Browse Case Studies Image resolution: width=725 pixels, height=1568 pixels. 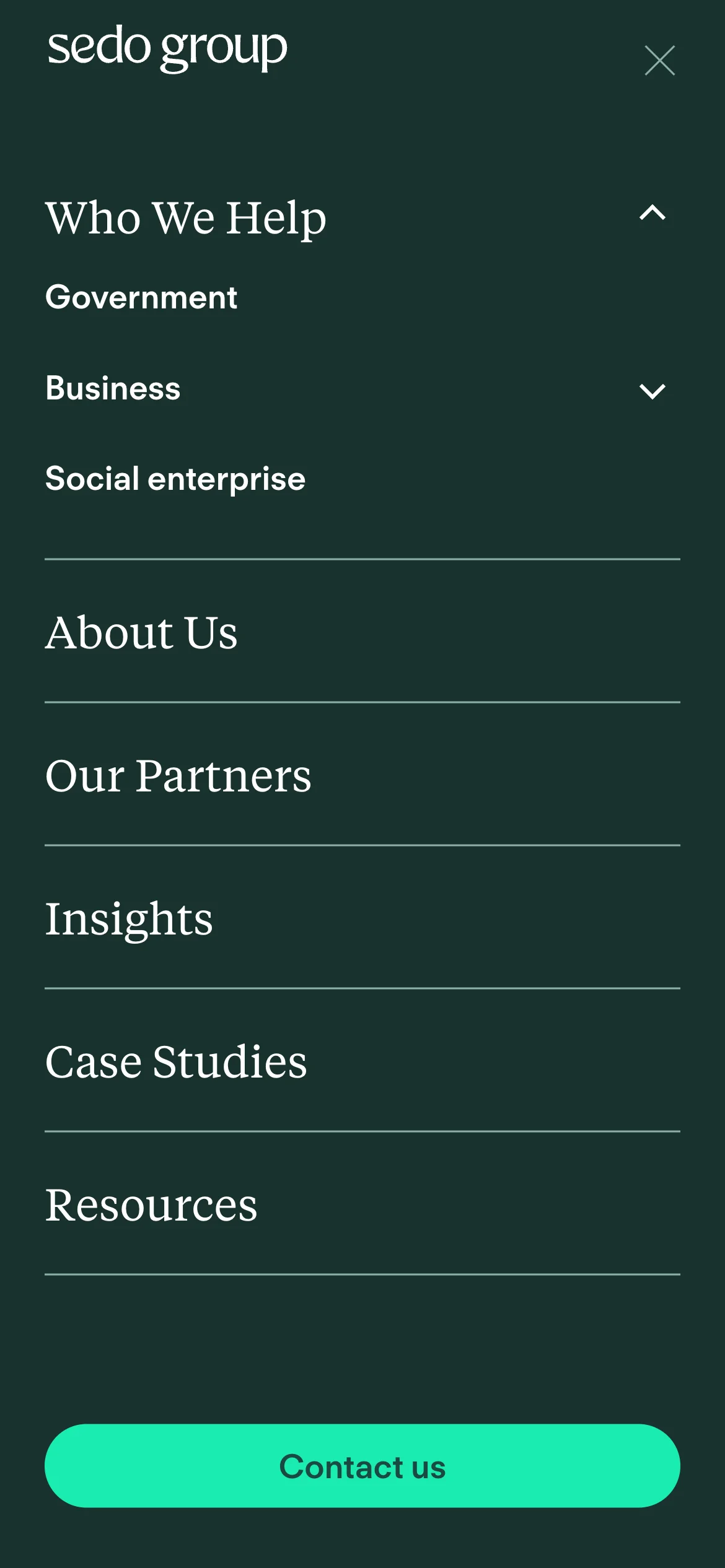pos(176,1061)
